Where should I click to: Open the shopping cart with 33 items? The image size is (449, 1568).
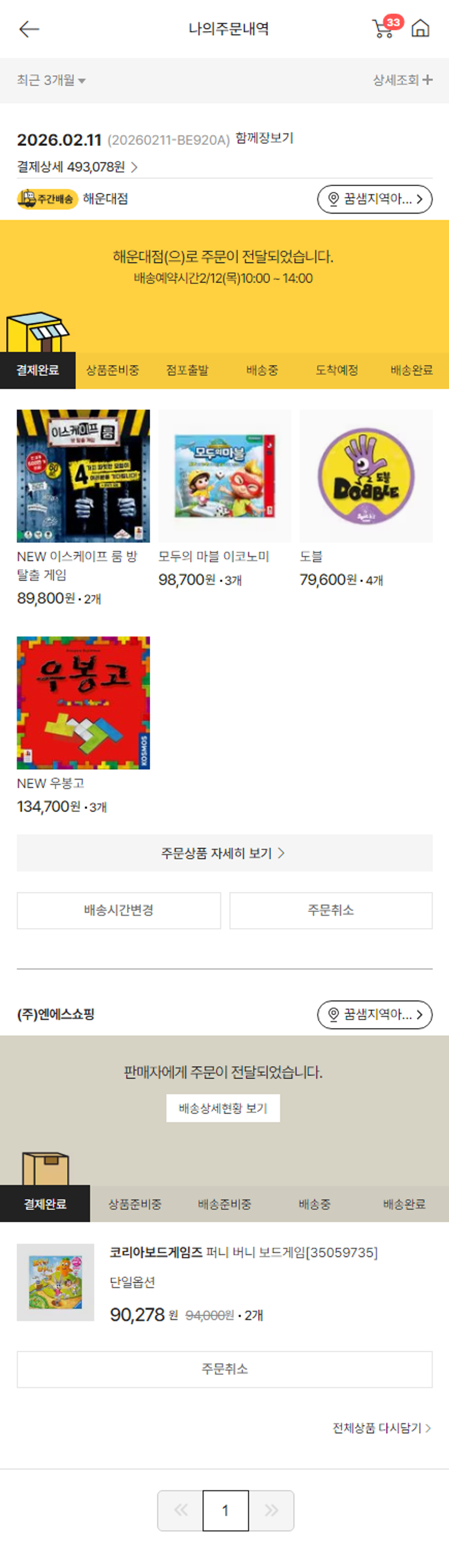click(x=384, y=29)
